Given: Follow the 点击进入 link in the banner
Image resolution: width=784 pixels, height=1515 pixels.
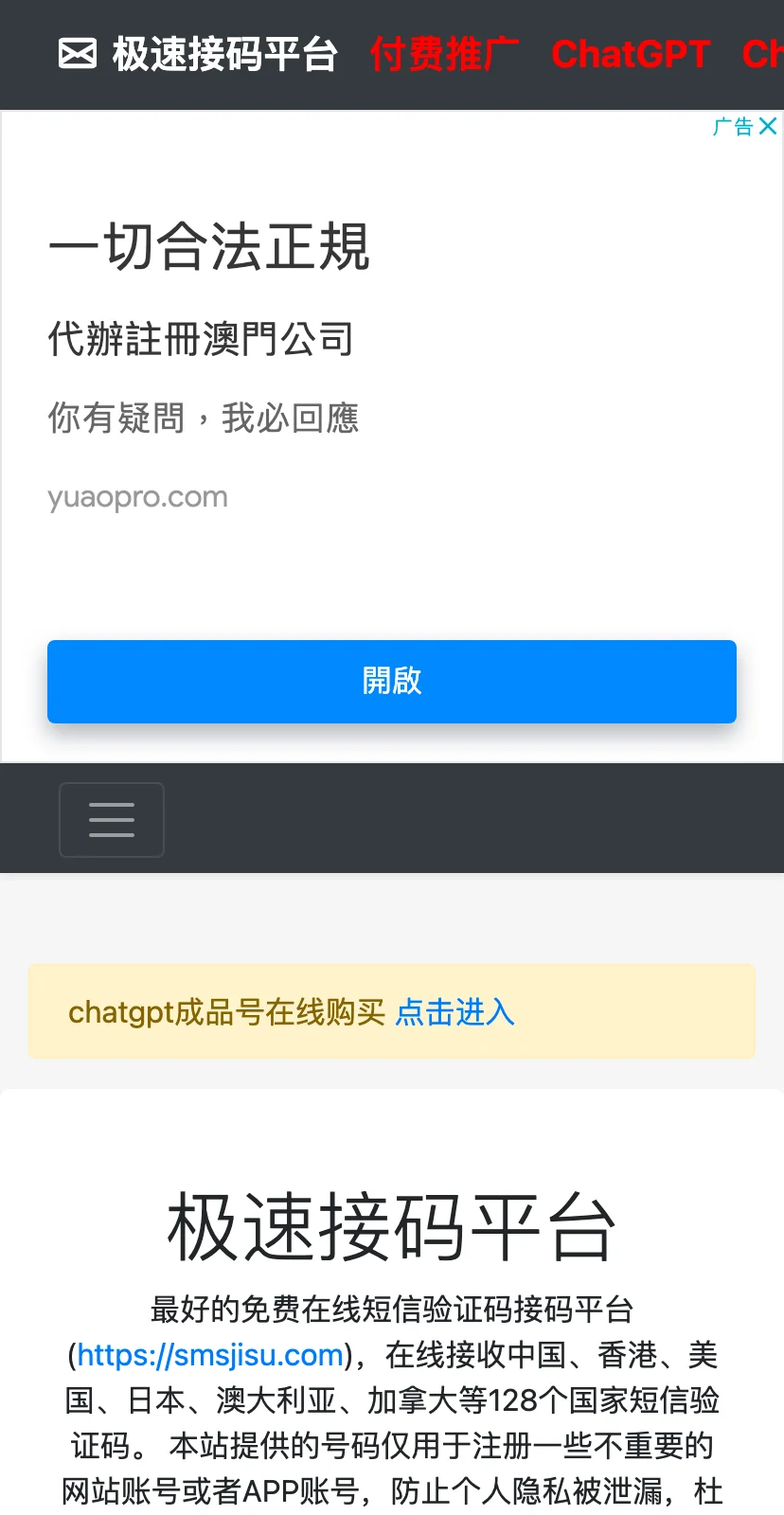Looking at the screenshot, I should [x=454, y=1012].
